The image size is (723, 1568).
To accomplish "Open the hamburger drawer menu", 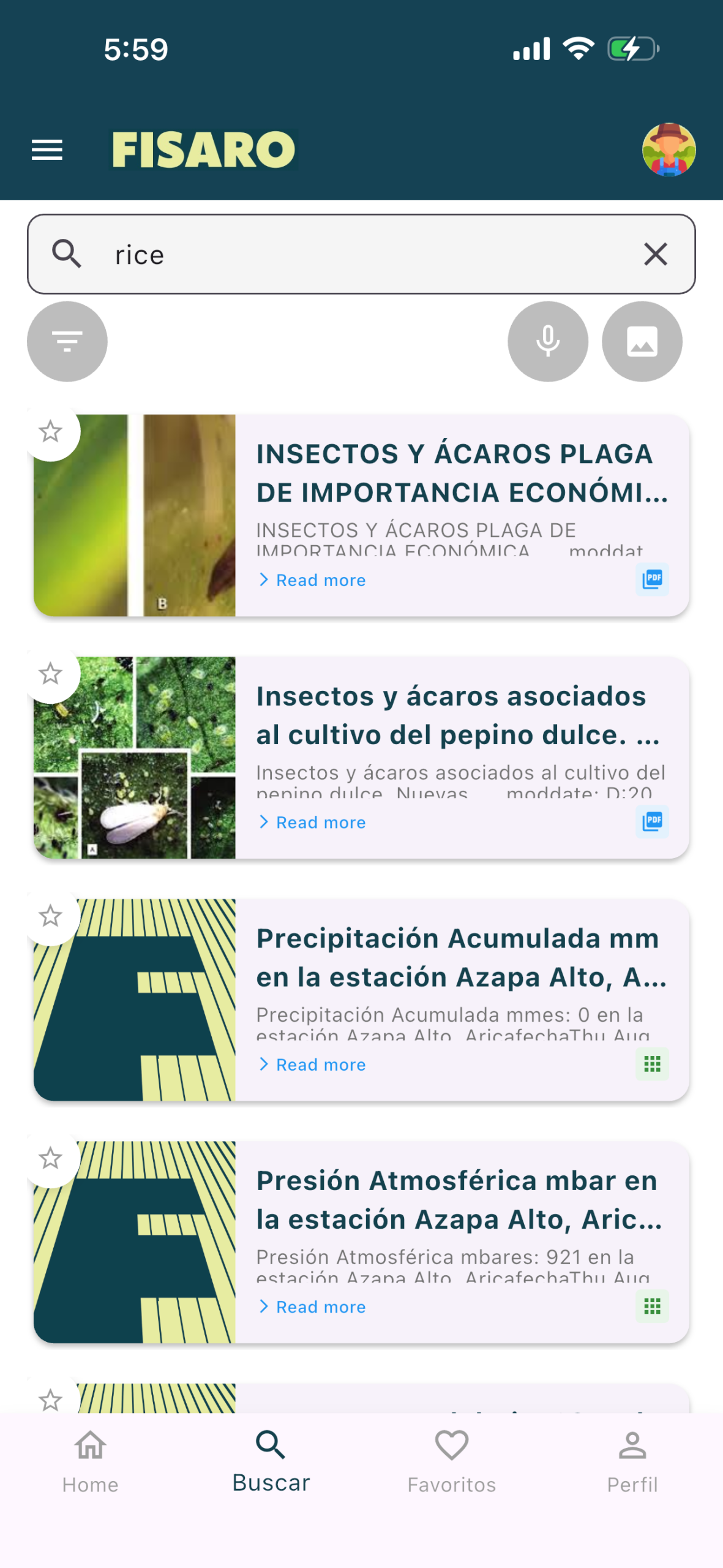I will tap(47, 149).
